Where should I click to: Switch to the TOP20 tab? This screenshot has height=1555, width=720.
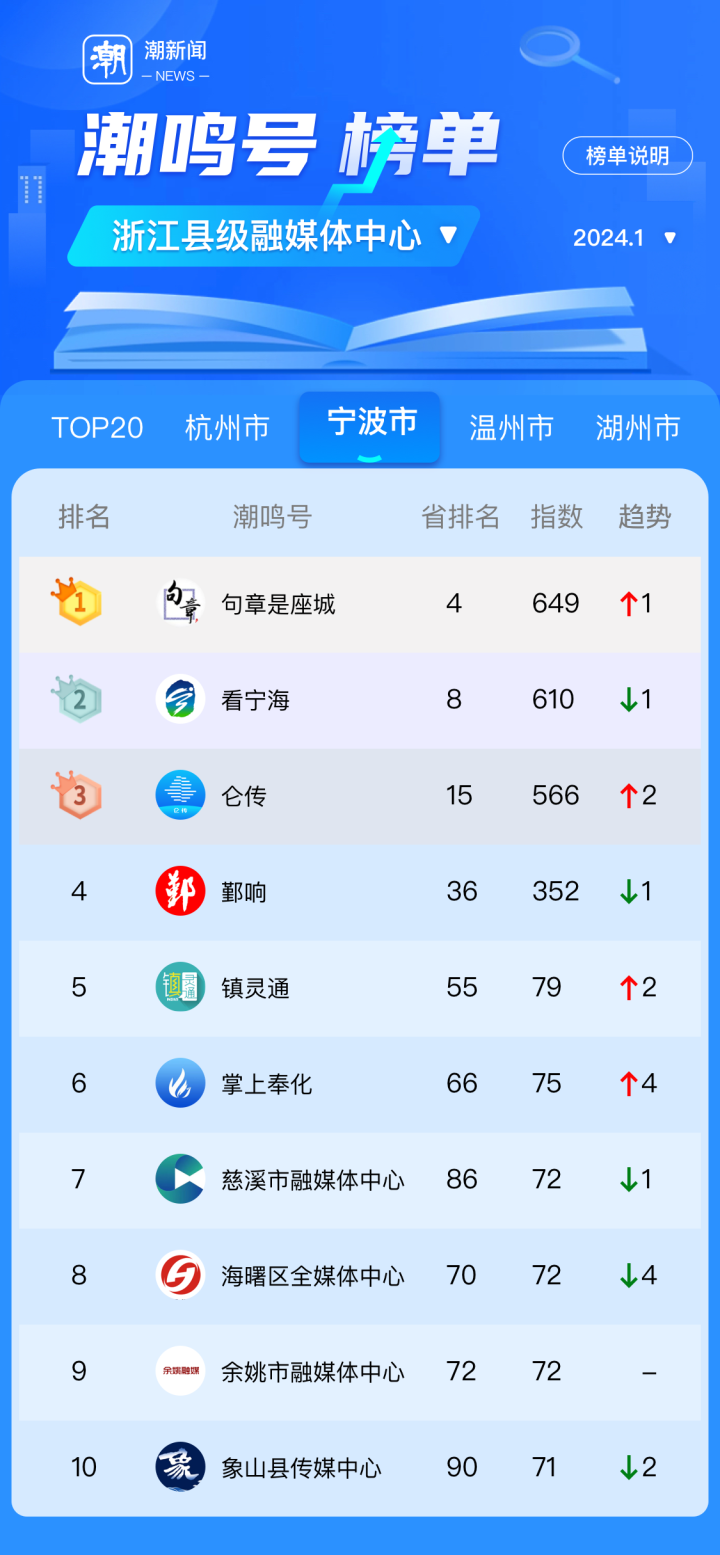tap(97, 428)
